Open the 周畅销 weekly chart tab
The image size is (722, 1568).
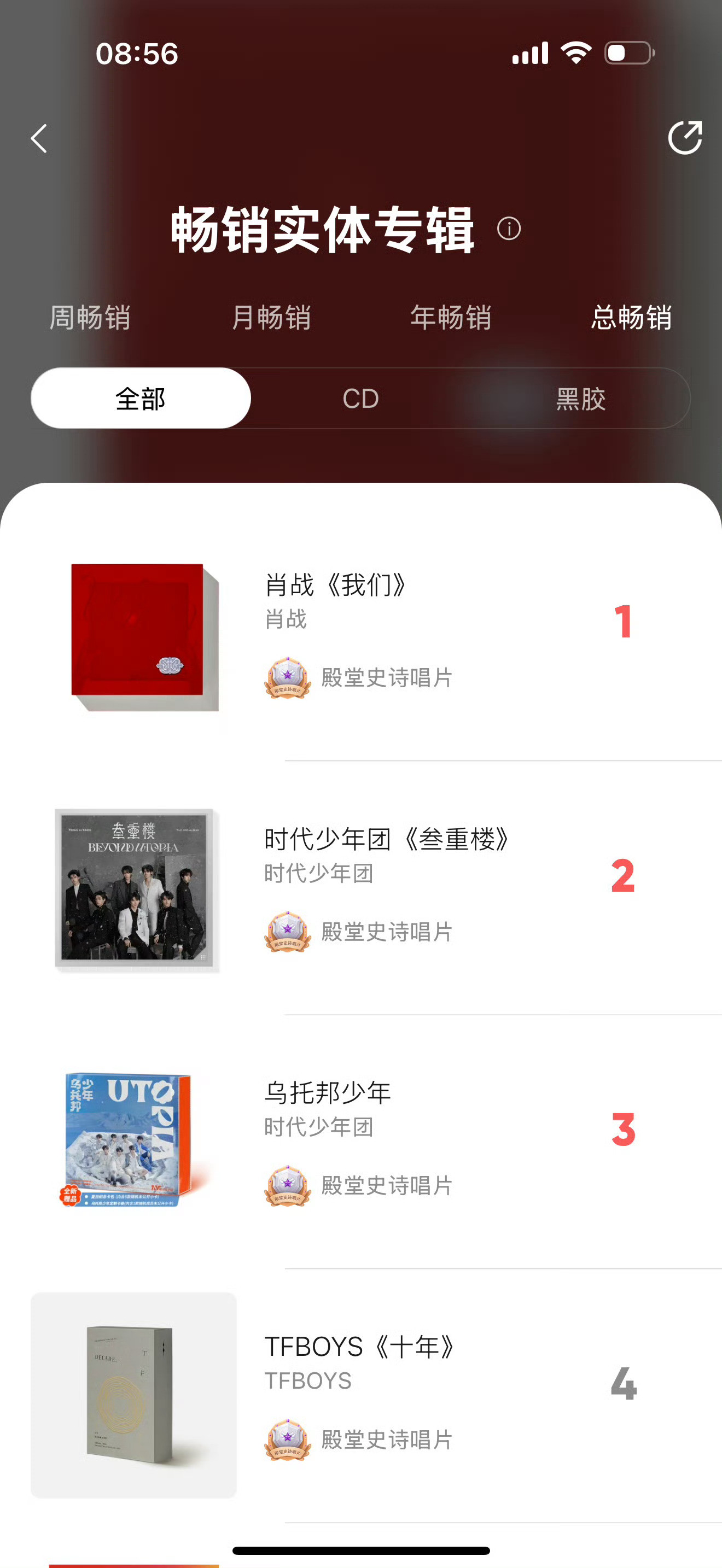pyautogui.click(x=90, y=318)
